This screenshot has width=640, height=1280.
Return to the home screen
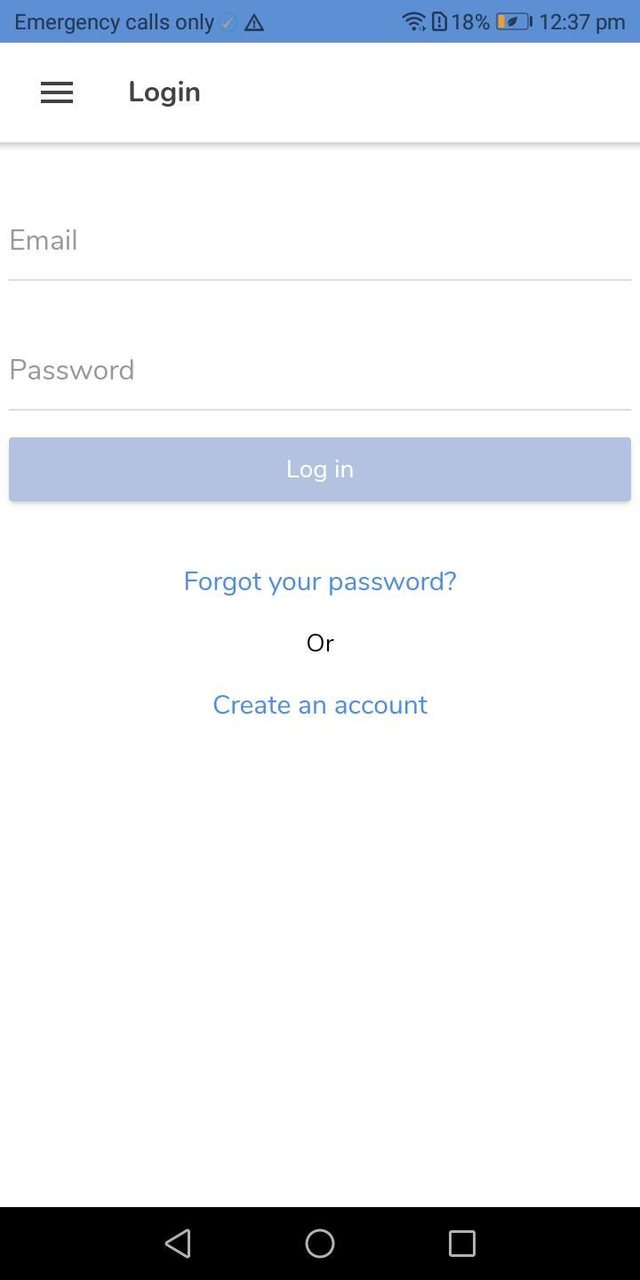pos(320,1243)
